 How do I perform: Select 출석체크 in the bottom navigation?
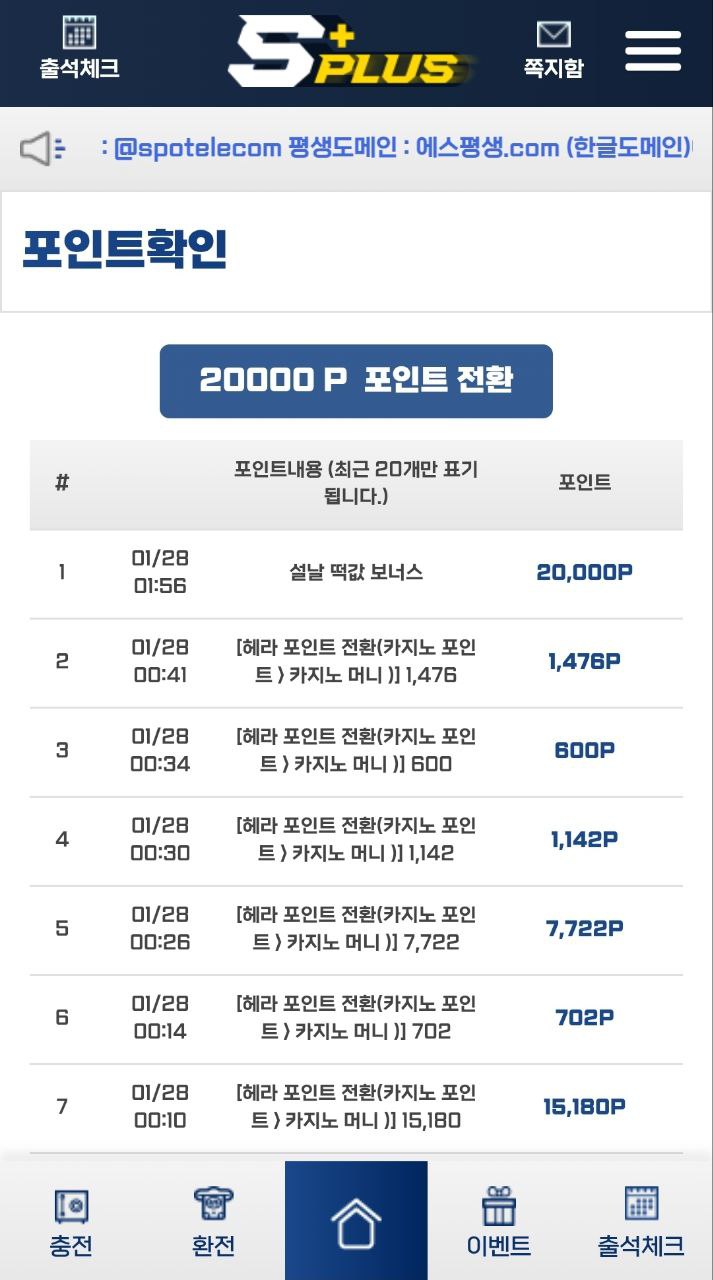[641, 1222]
